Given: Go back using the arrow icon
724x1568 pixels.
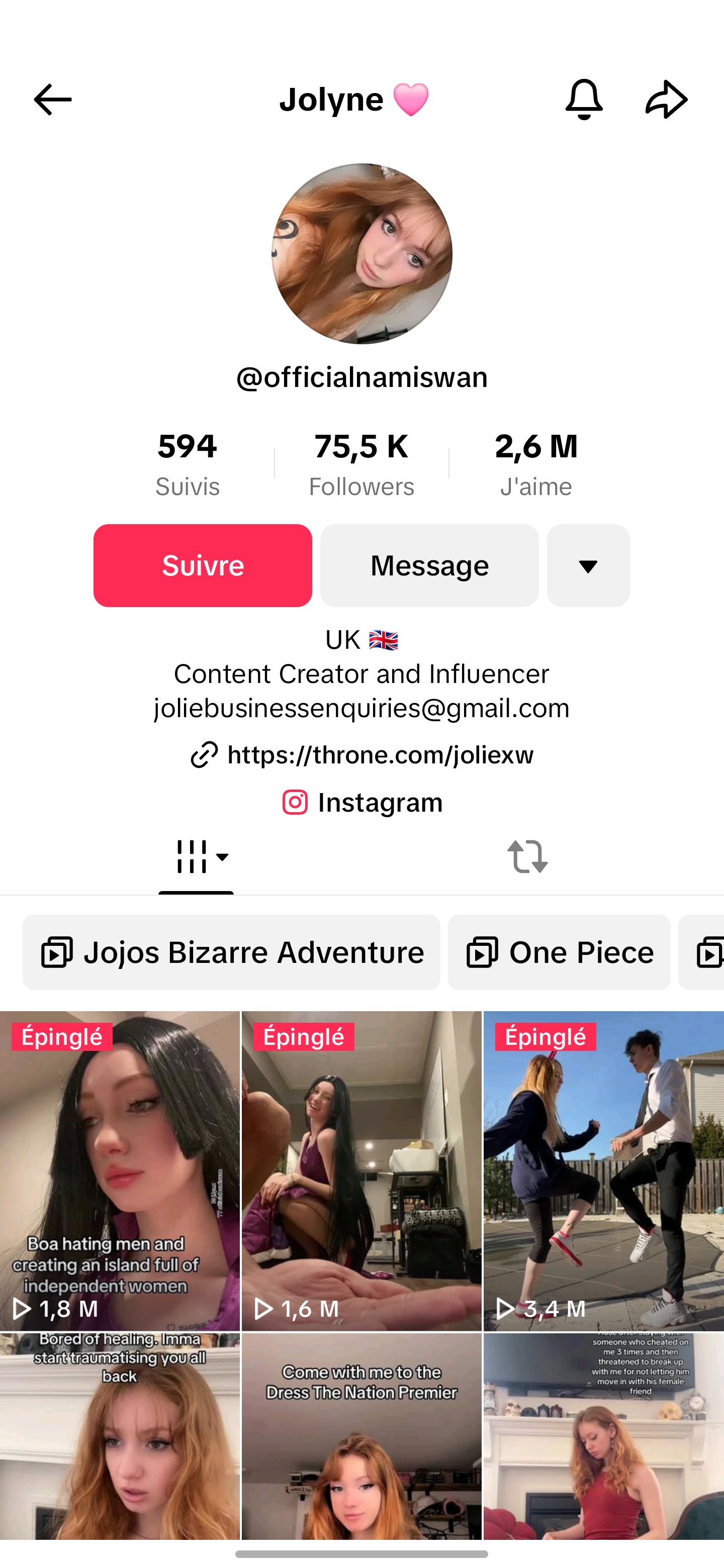Looking at the screenshot, I should coord(52,99).
